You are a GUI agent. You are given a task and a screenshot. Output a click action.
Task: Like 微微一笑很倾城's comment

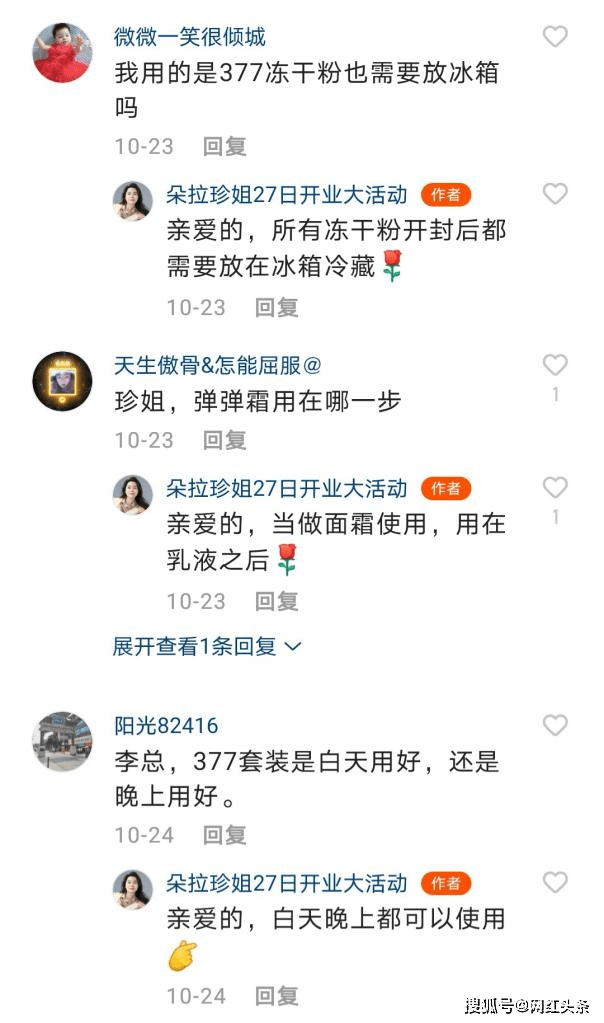click(x=554, y=38)
